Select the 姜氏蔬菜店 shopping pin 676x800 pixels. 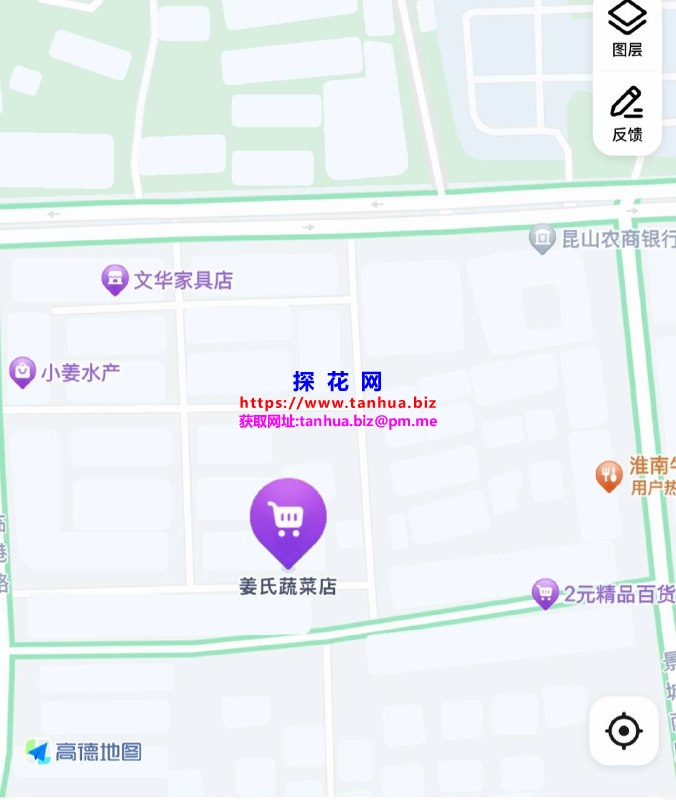288,518
